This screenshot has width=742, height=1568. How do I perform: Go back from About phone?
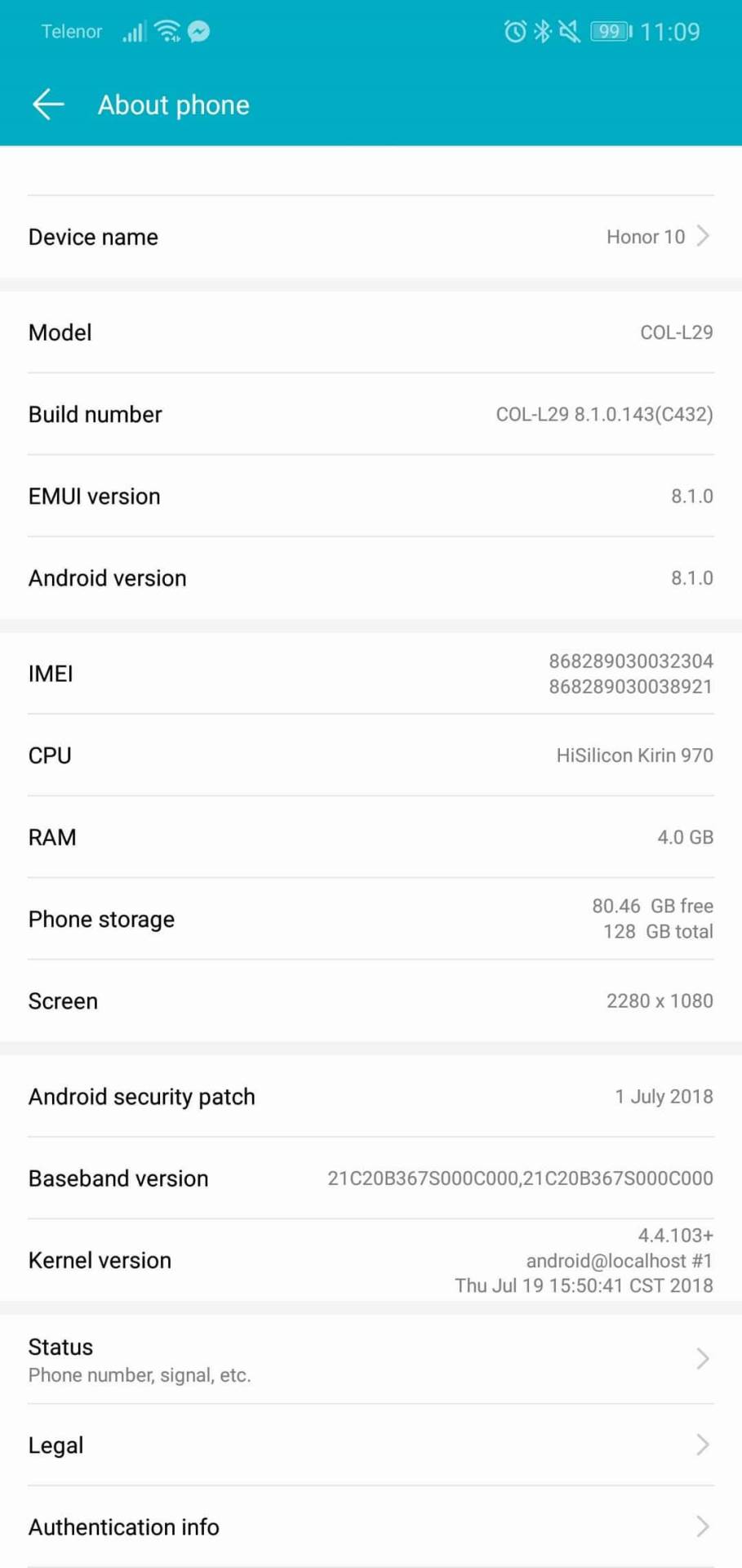point(48,105)
